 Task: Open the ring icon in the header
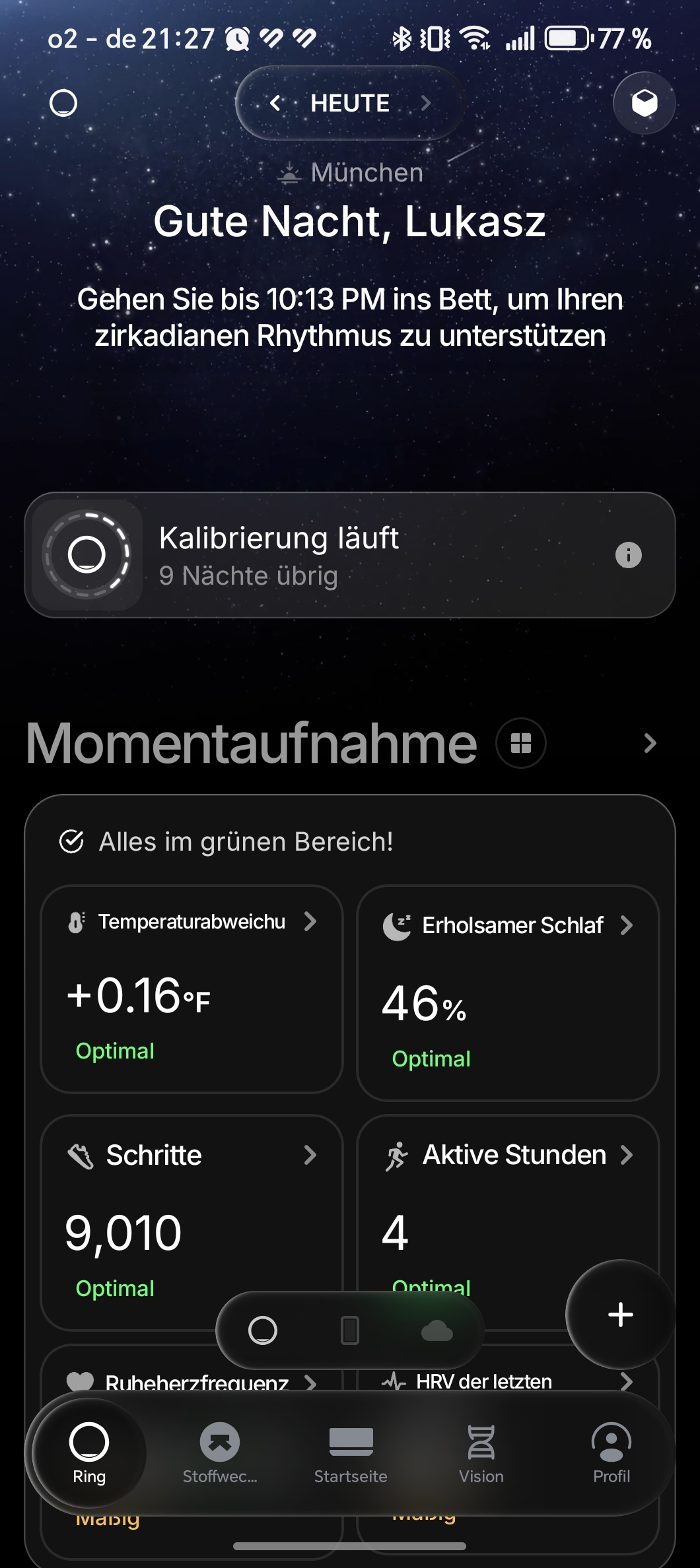(x=63, y=103)
